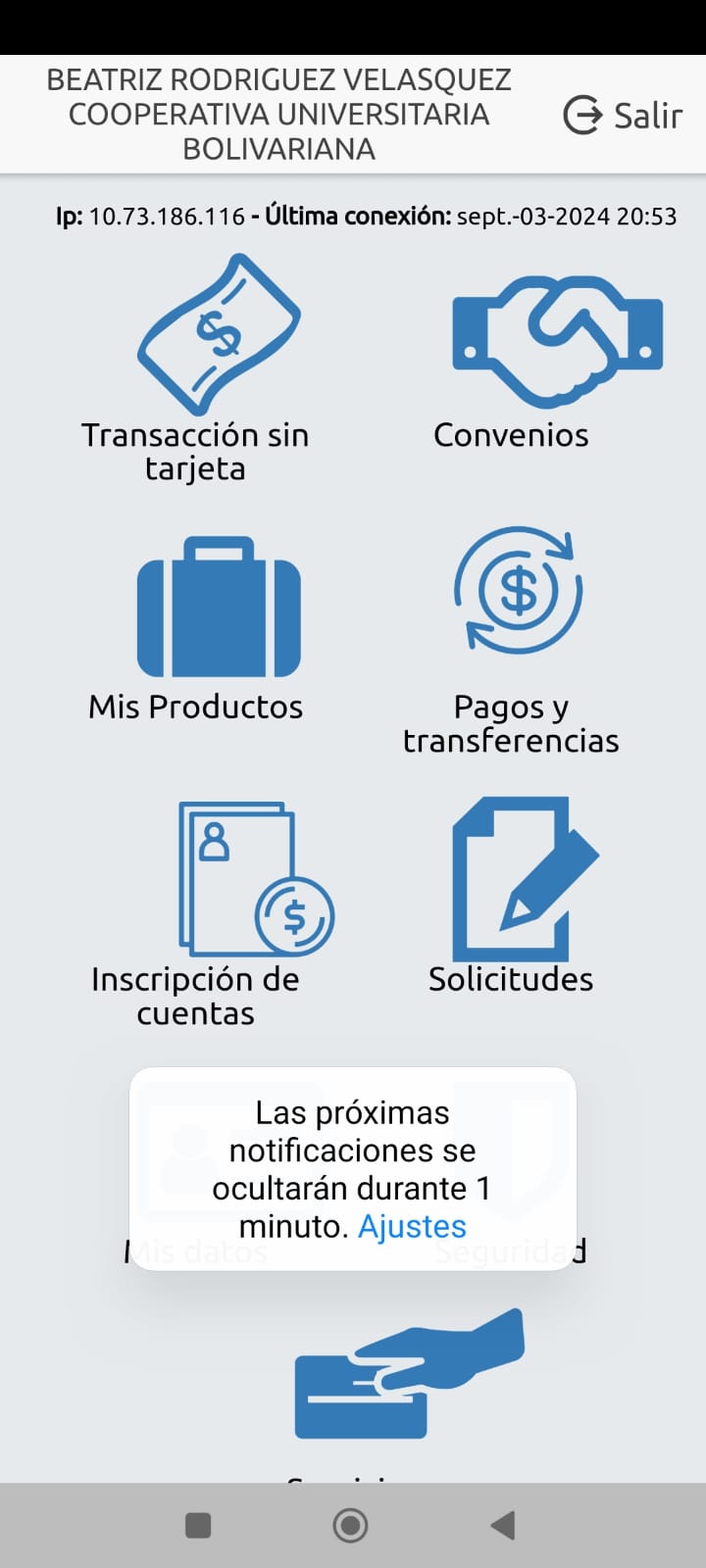Tap the system back button
Image resolution: width=706 pixels, height=1568 pixels.
[503, 1525]
